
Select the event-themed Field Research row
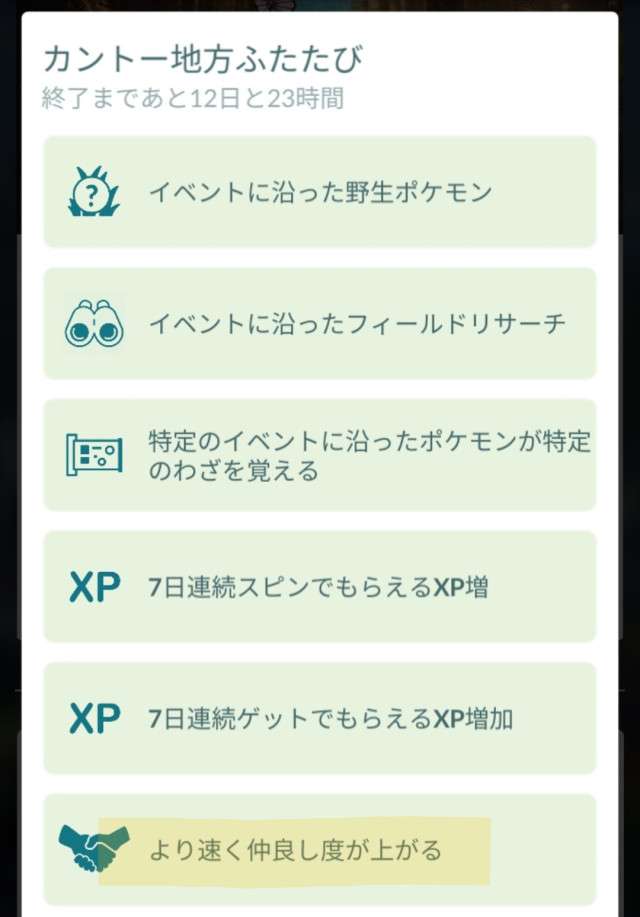coord(320,323)
